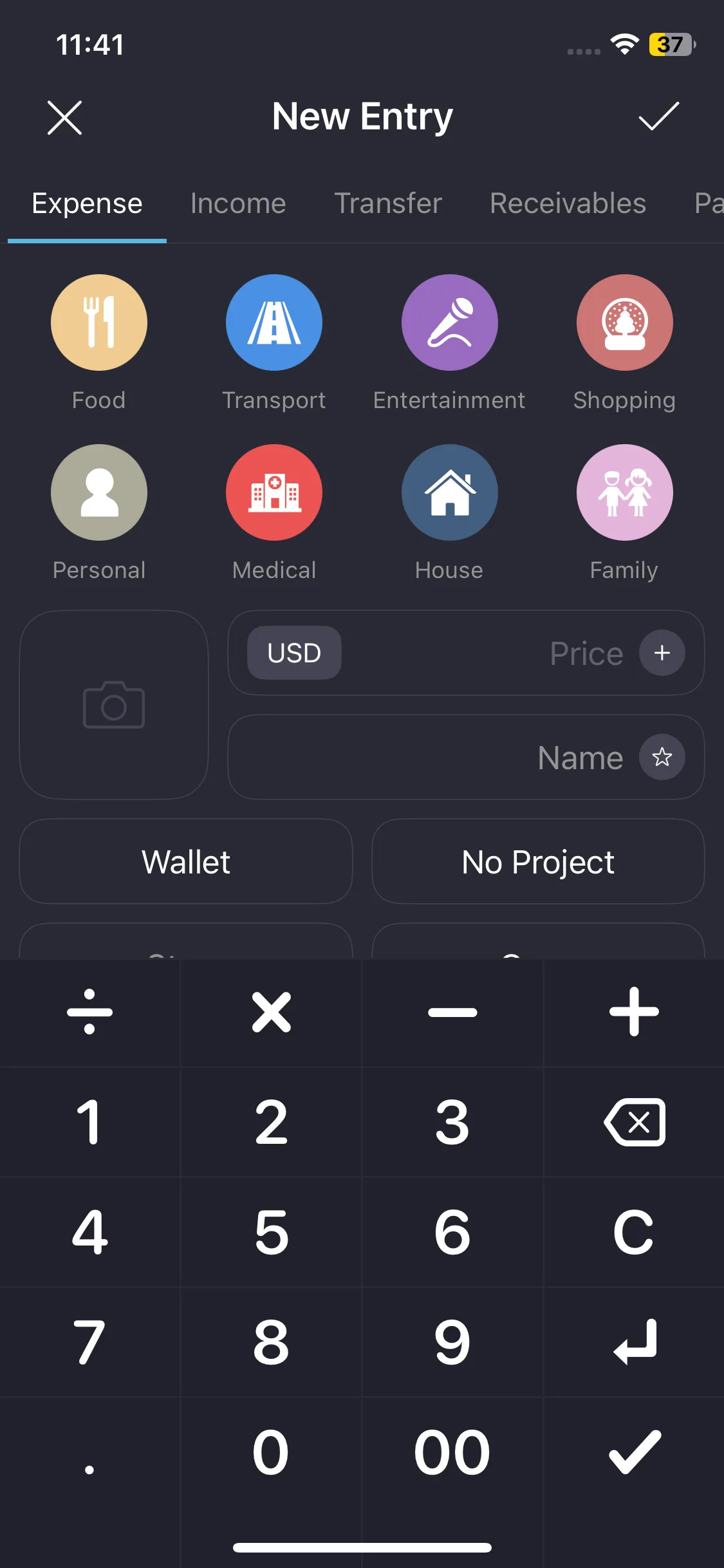Clear the amount with the C key
724x1568 pixels.
coord(634,1232)
